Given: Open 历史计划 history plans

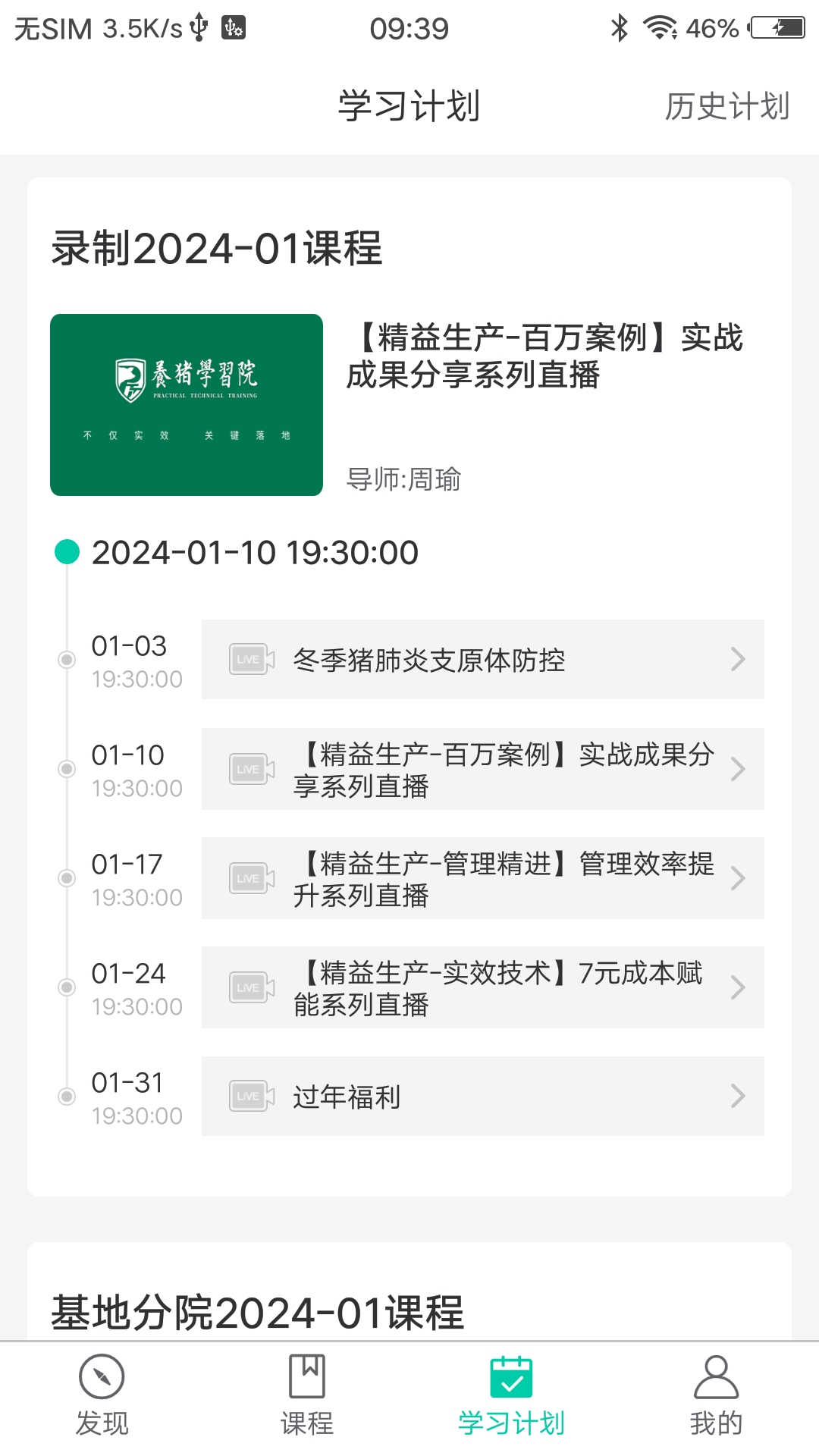Looking at the screenshot, I should click(726, 106).
